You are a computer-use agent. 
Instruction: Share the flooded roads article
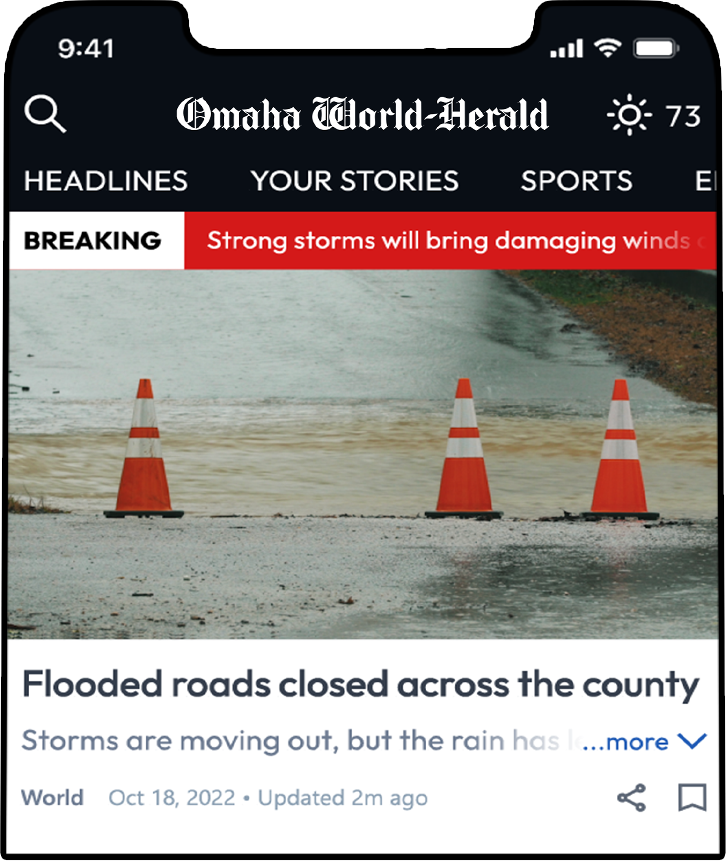(x=631, y=798)
